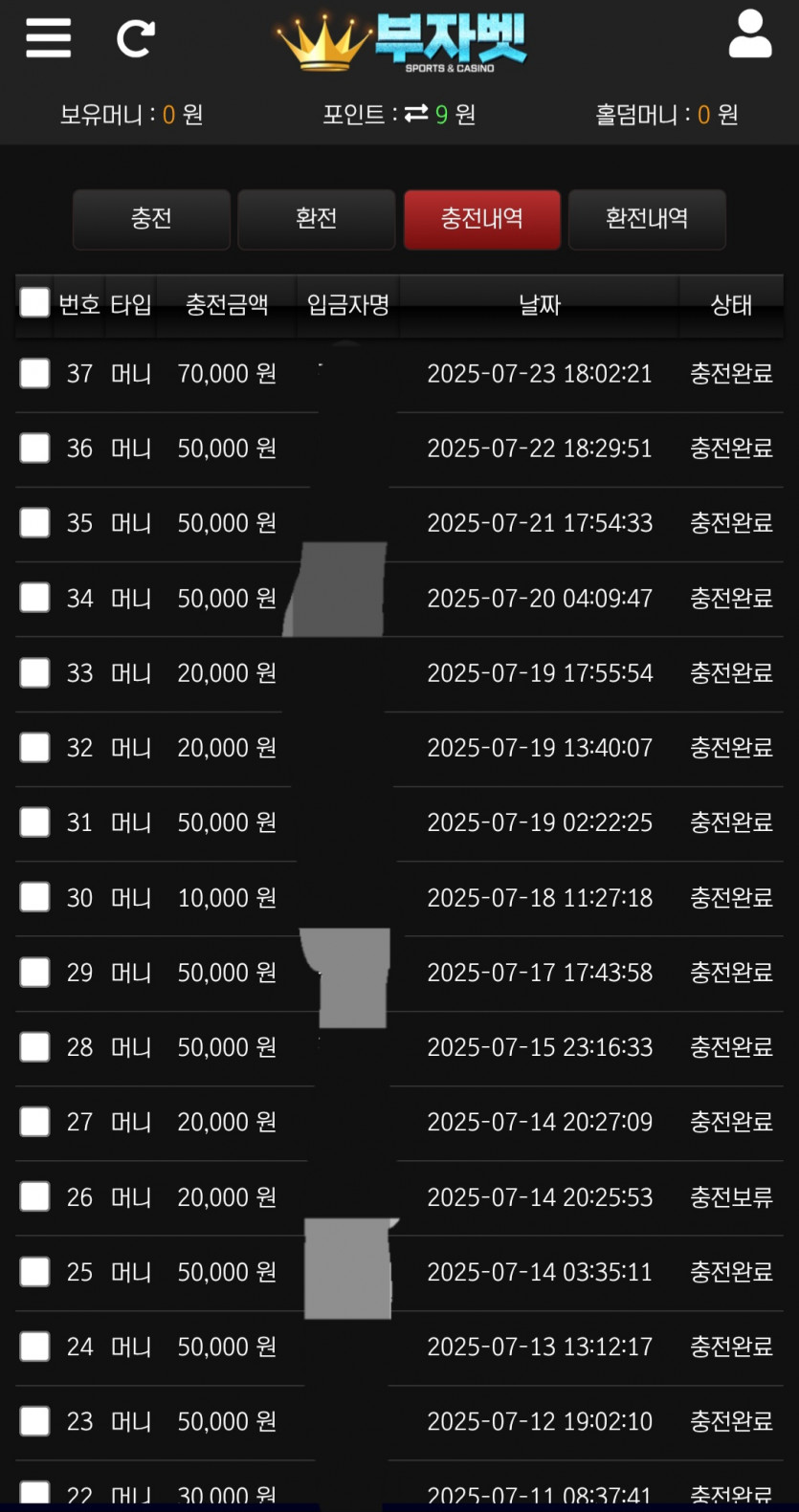
Task: Open the 환전내역 tab
Action: coord(647,219)
